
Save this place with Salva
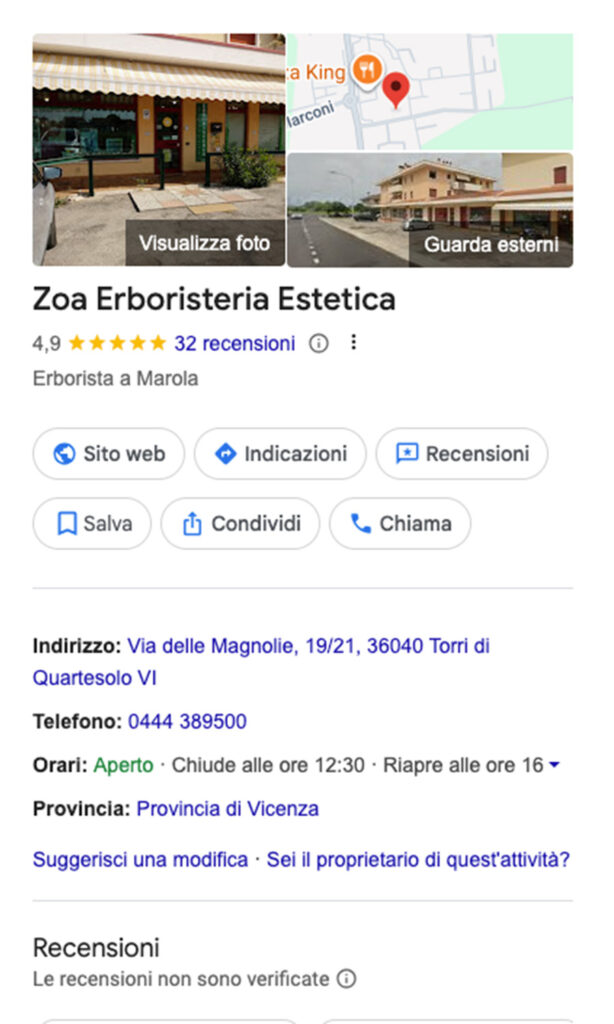[92, 524]
